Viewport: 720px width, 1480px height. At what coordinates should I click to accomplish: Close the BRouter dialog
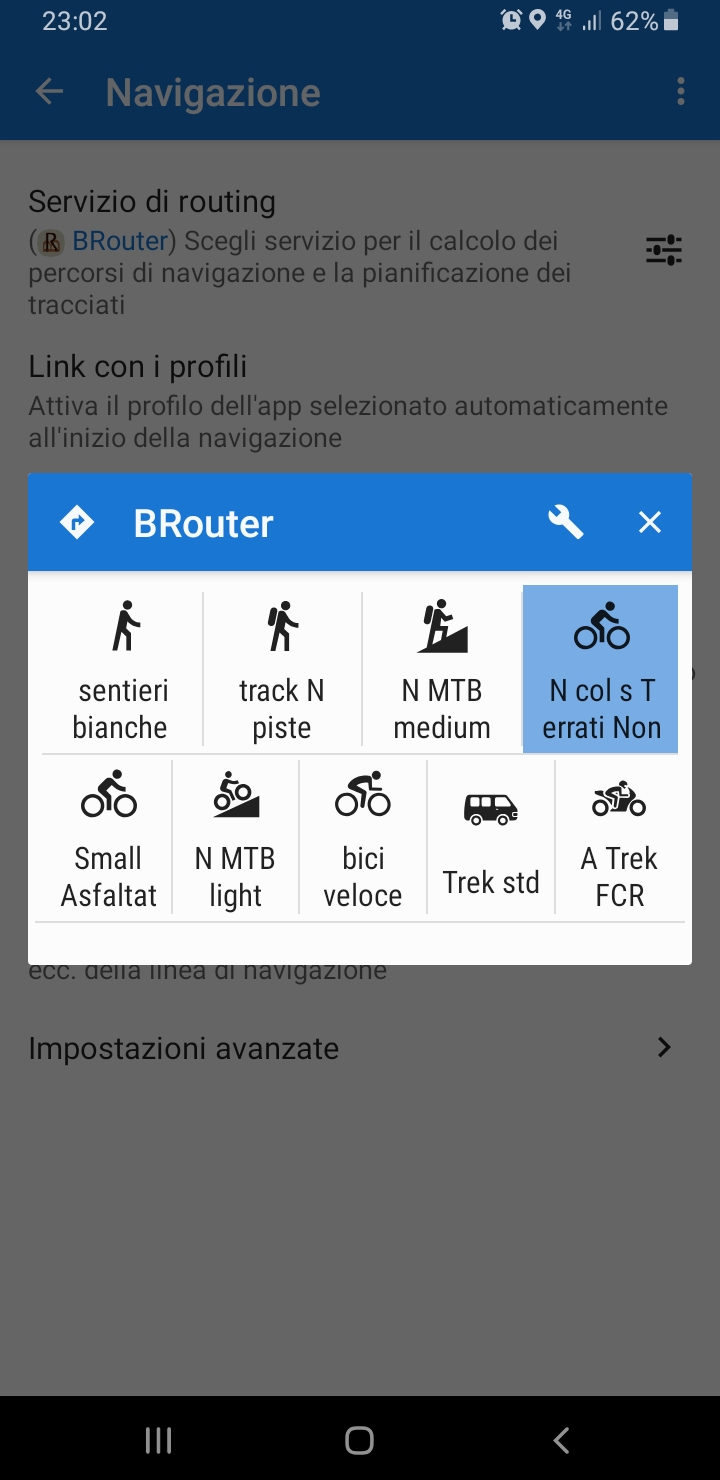tap(650, 522)
